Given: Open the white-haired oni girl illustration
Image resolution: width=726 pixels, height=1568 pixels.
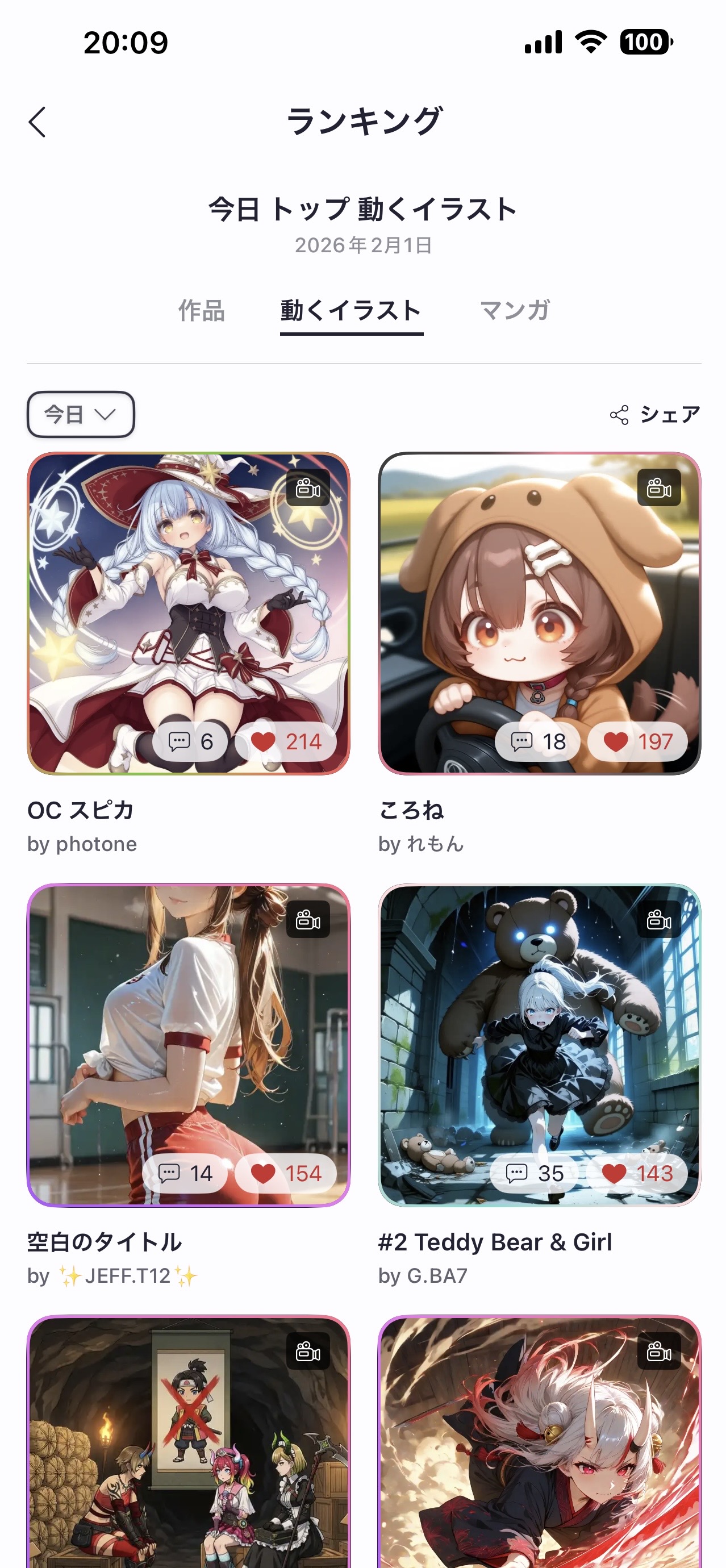Looking at the screenshot, I should coord(539,1442).
